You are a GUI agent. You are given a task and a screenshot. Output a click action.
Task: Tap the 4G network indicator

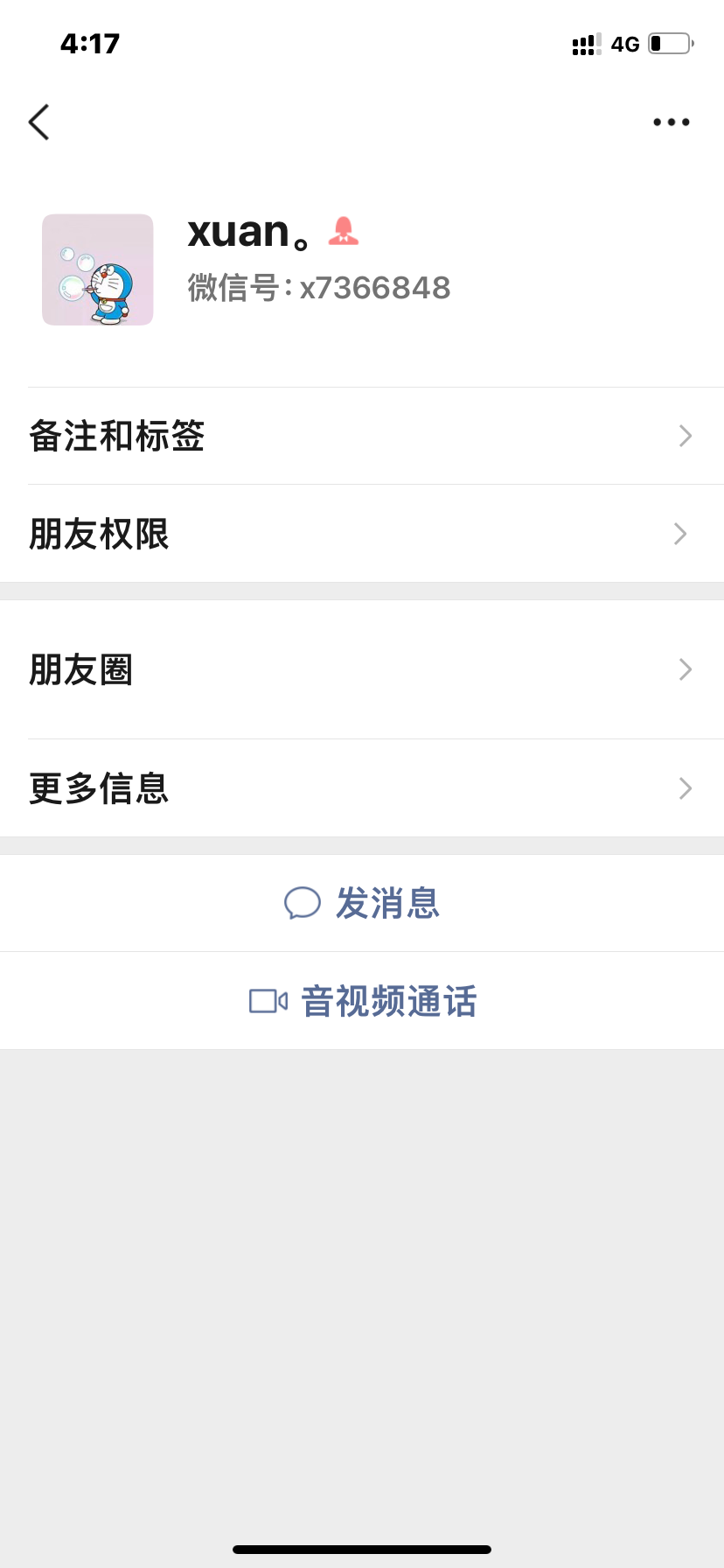624,43
